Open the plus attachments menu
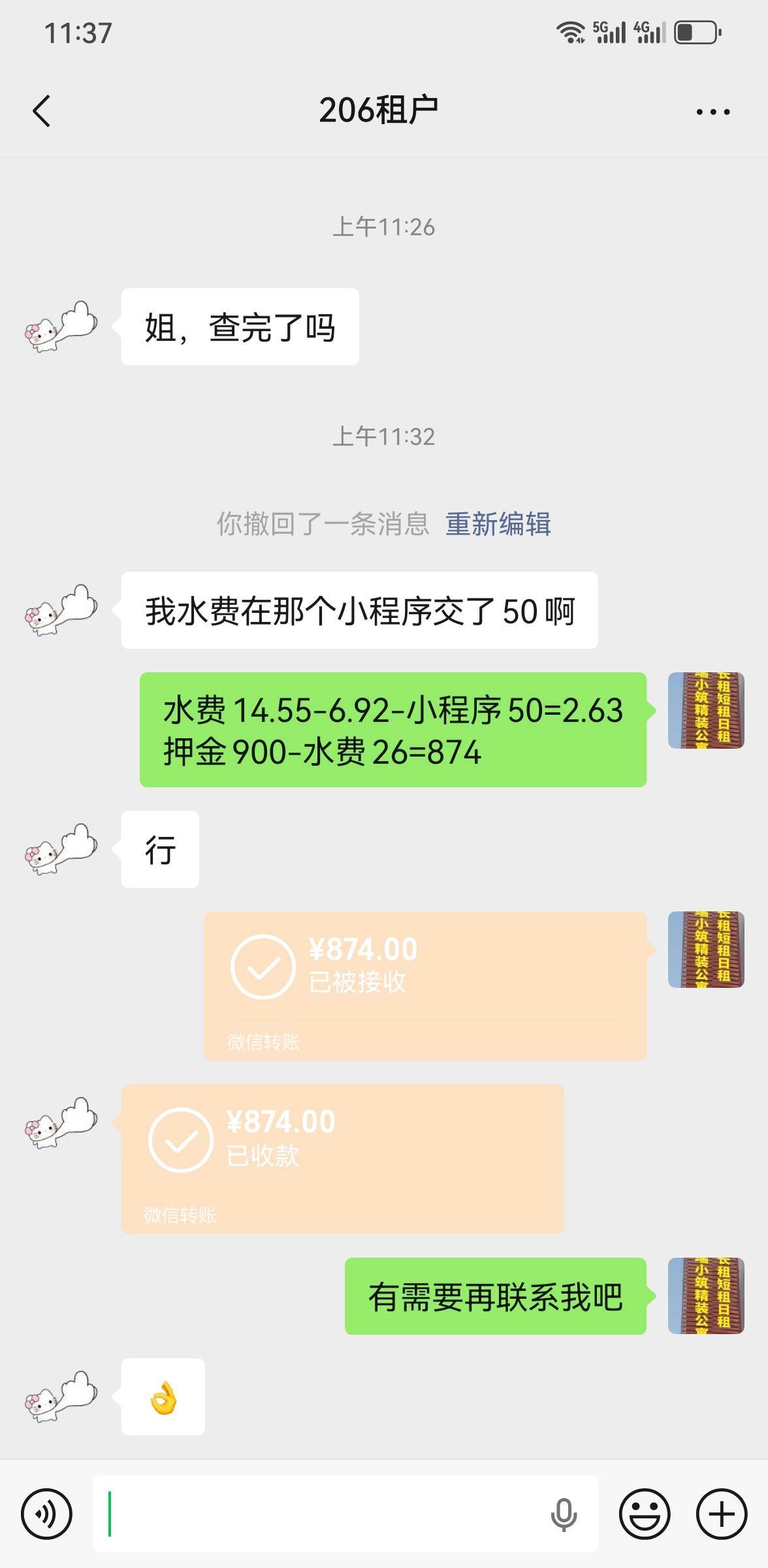This screenshot has width=768, height=1568. pyautogui.click(x=721, y=1514)
